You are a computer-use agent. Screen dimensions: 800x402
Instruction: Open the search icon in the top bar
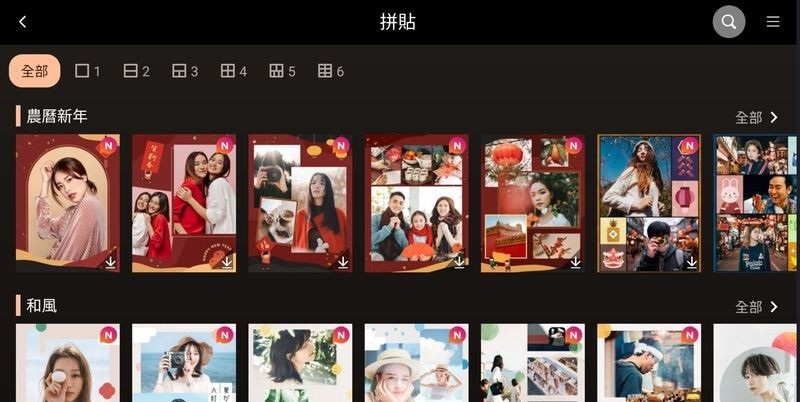728,22
